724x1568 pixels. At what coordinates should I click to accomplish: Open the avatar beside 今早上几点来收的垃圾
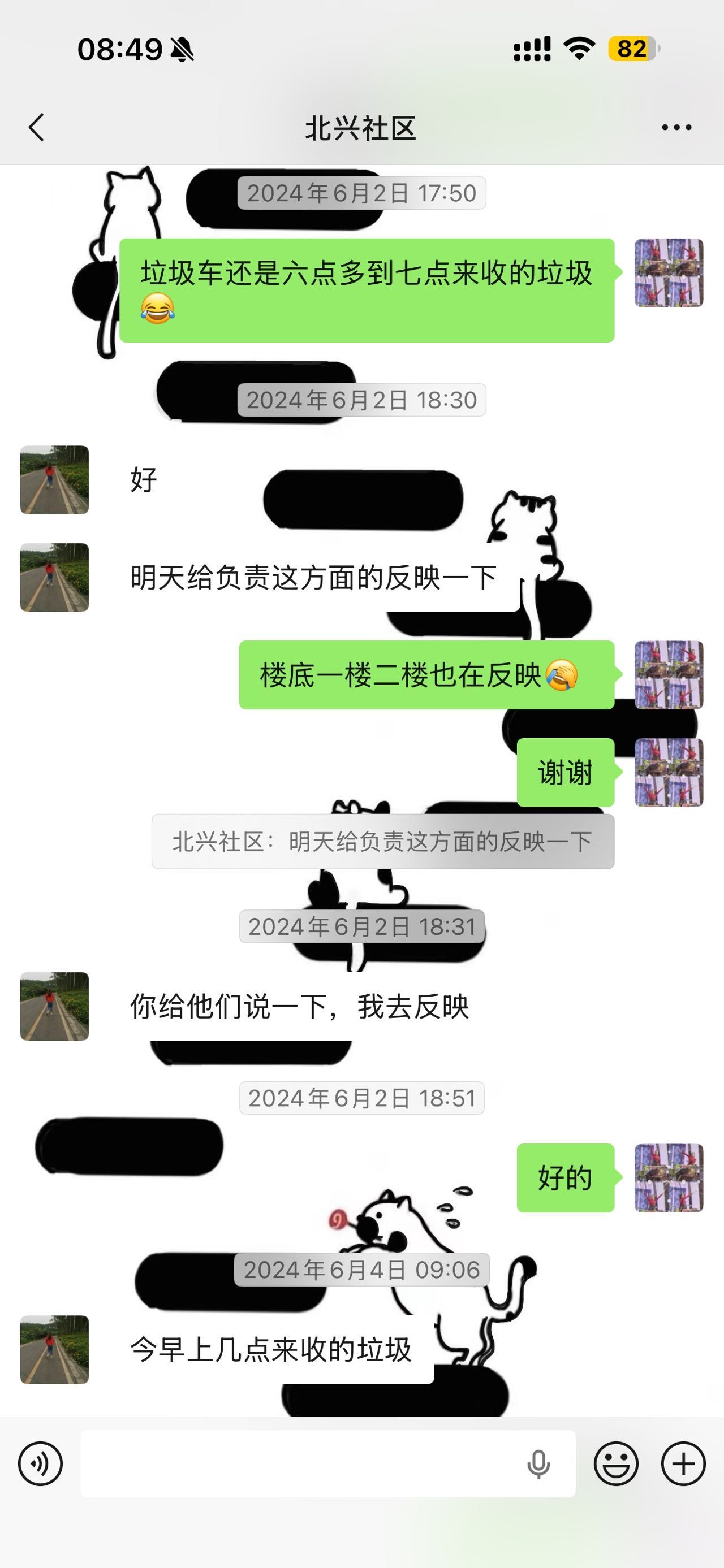pyautogui.click(x=55, y=1349)
